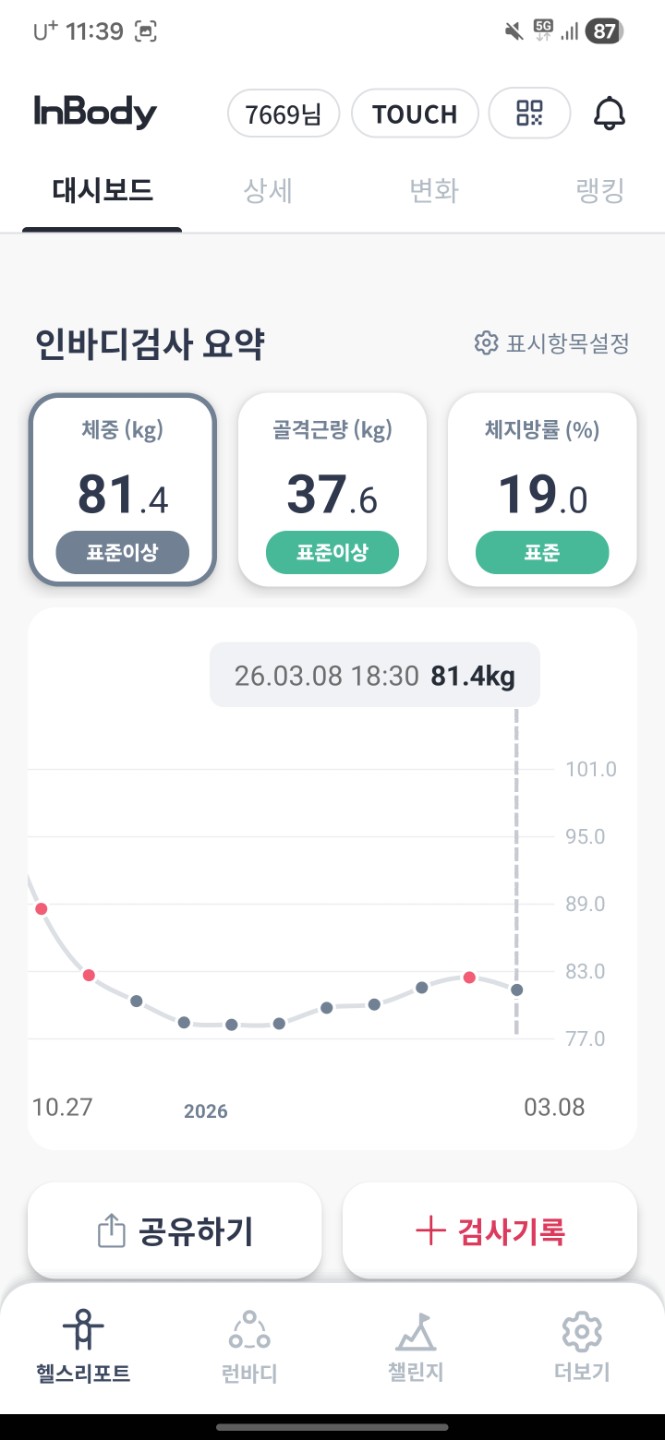Open the 챌린지 tab
The height and width of the screenshot is (1440, 665).
[x=415, y=1347]
